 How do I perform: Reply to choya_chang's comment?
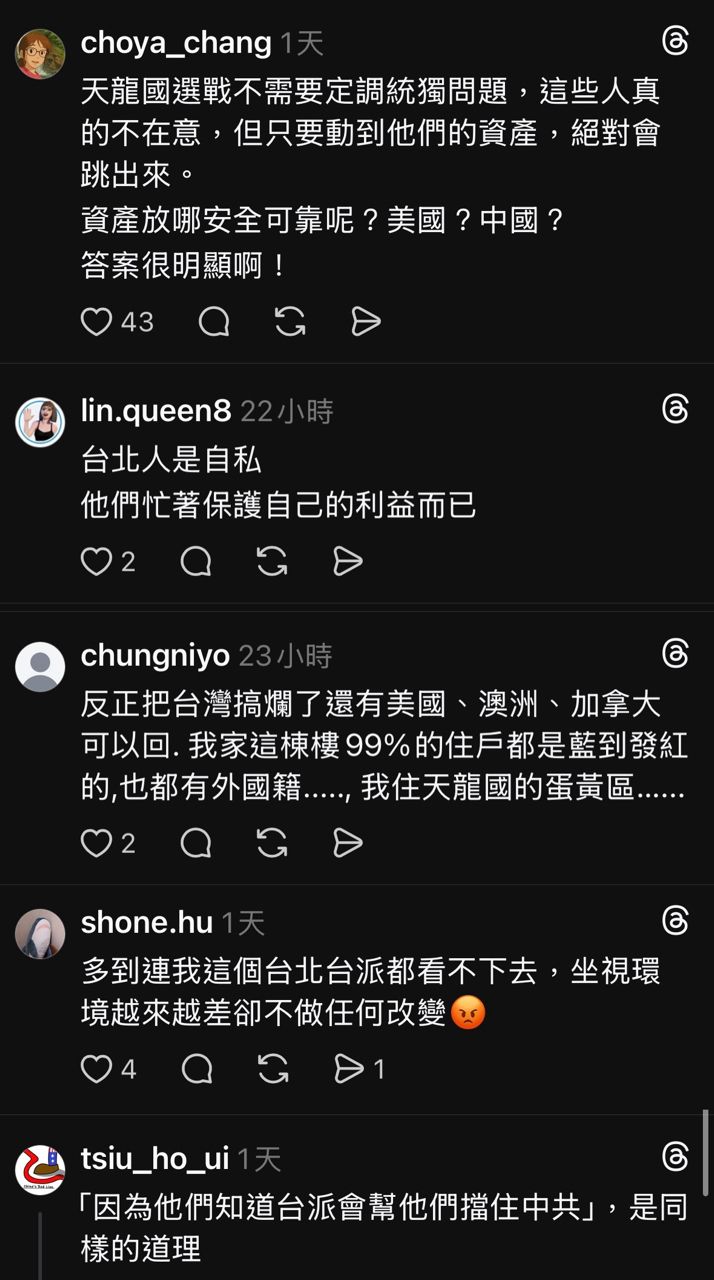click(x=214, y=321)
